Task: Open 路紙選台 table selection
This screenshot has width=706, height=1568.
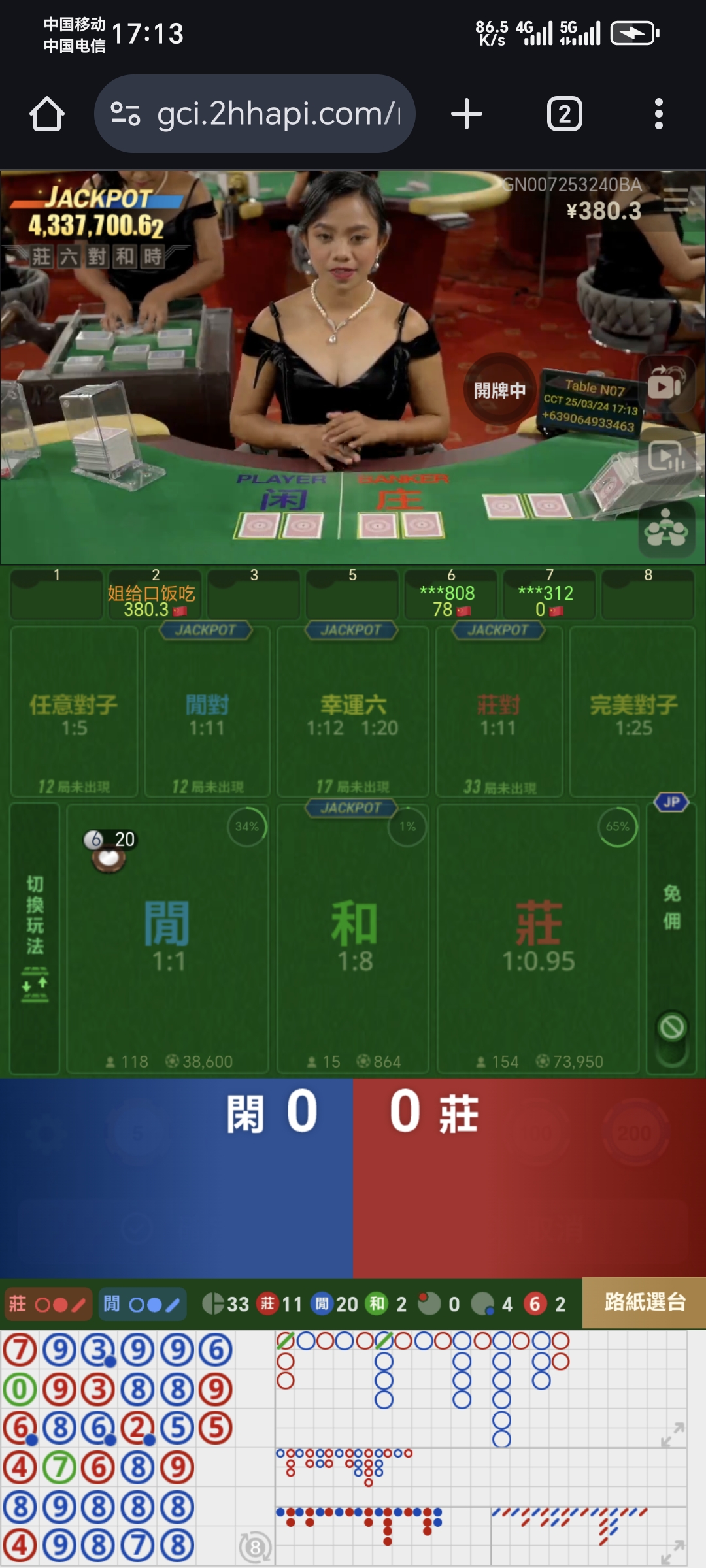Action: point(644,1302)
